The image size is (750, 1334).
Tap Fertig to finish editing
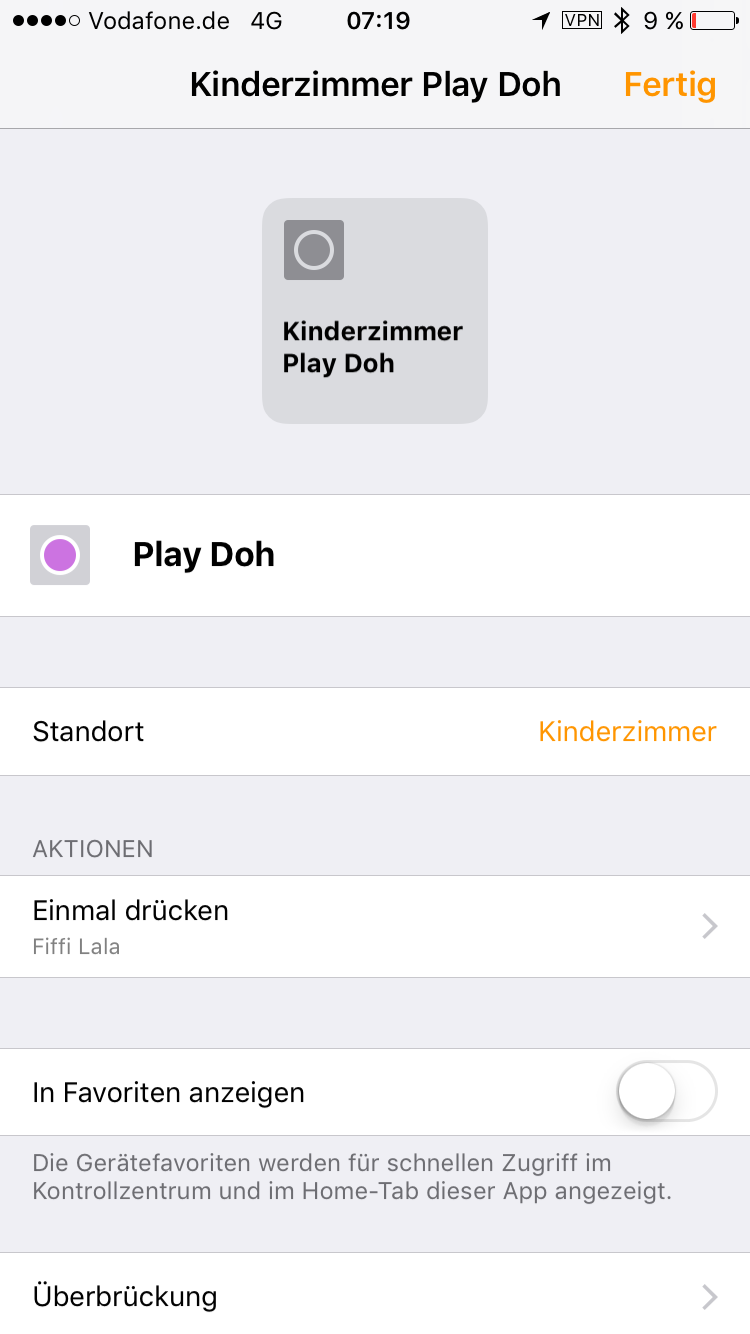click(x=669, y=85)
